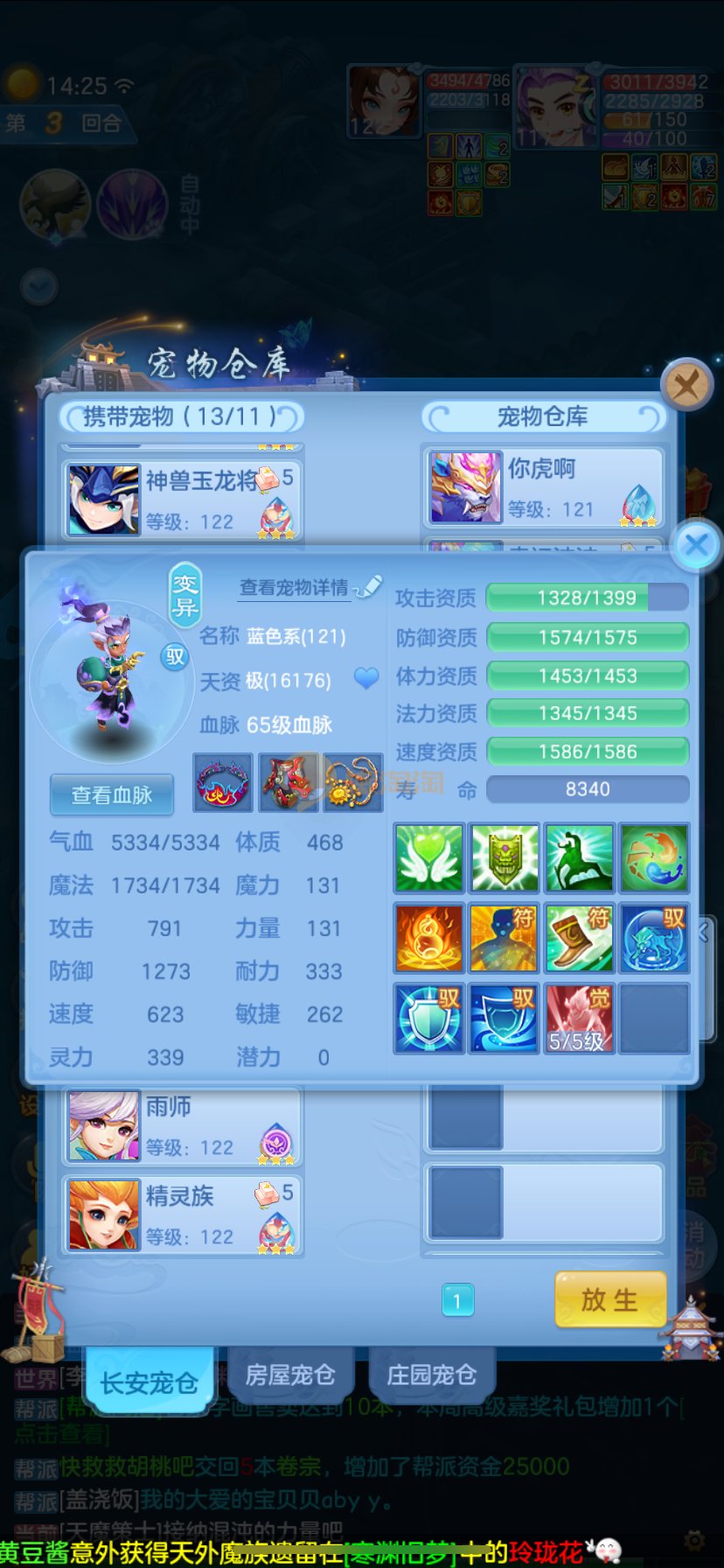Open 查看宠物详情 link
The image size is (724, 1568).
(x=295, y=587)
